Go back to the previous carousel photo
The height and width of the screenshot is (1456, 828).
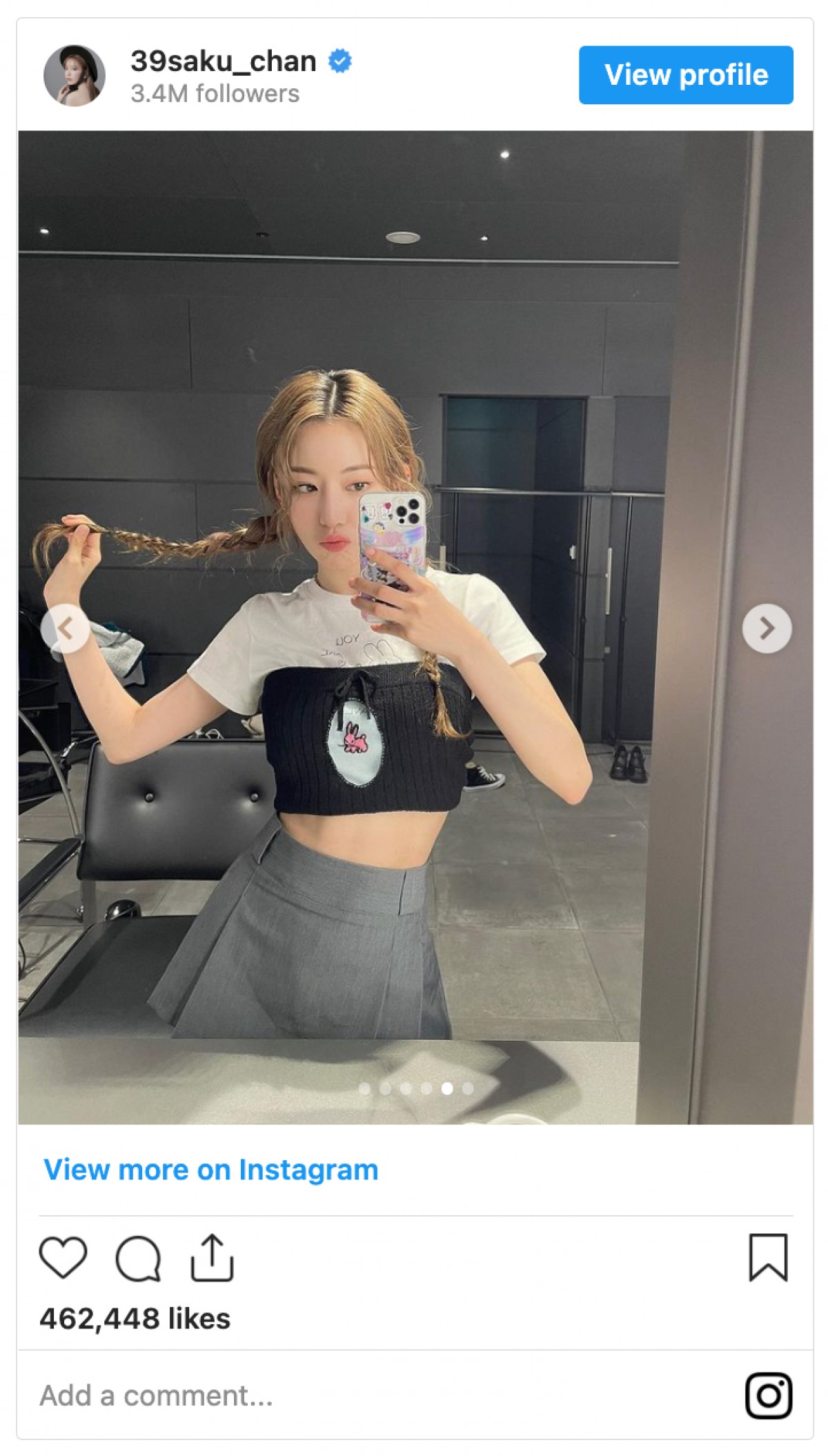(65, 628)
